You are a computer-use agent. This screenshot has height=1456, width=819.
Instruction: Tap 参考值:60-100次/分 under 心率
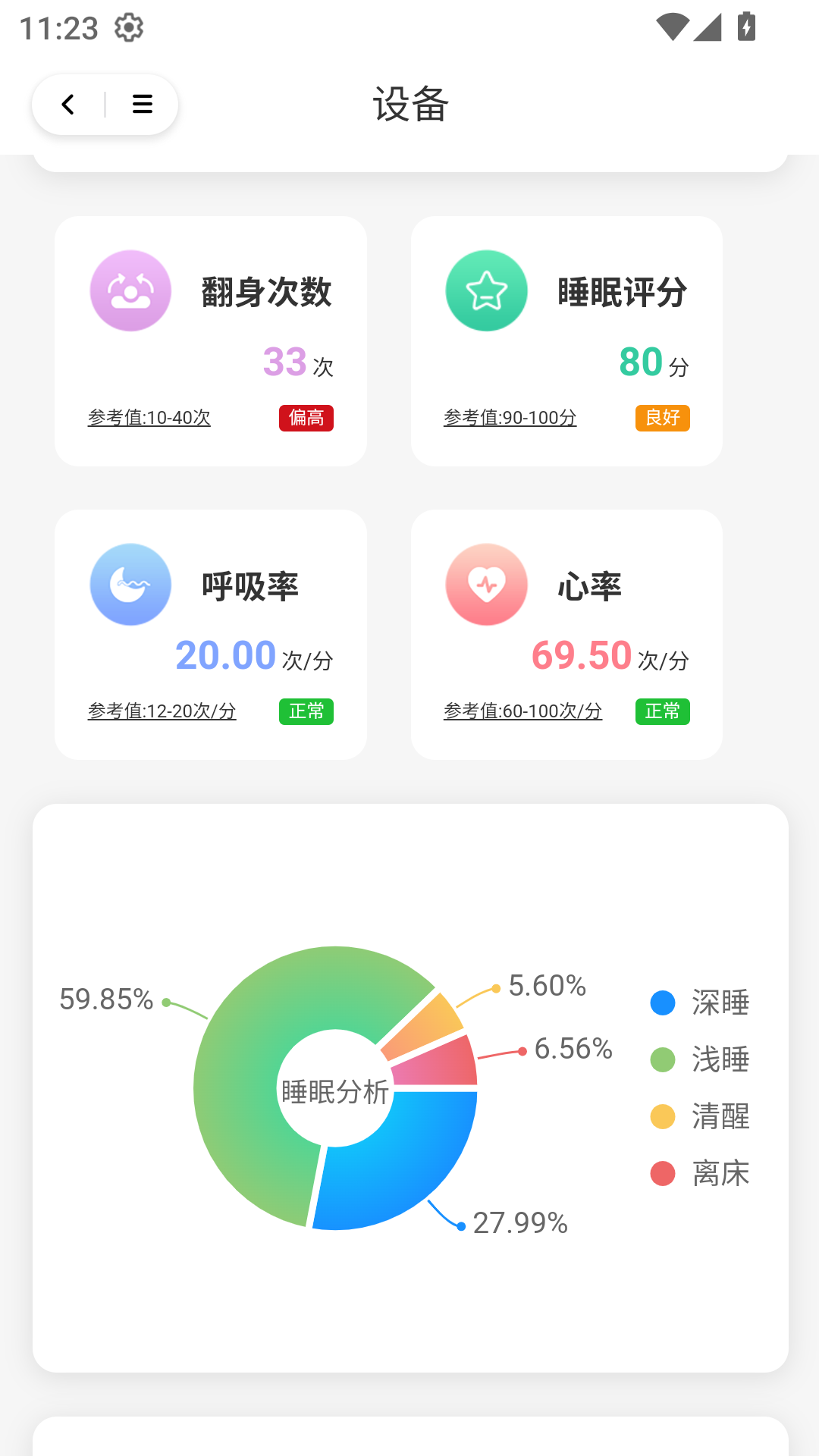tap(522, 711)
